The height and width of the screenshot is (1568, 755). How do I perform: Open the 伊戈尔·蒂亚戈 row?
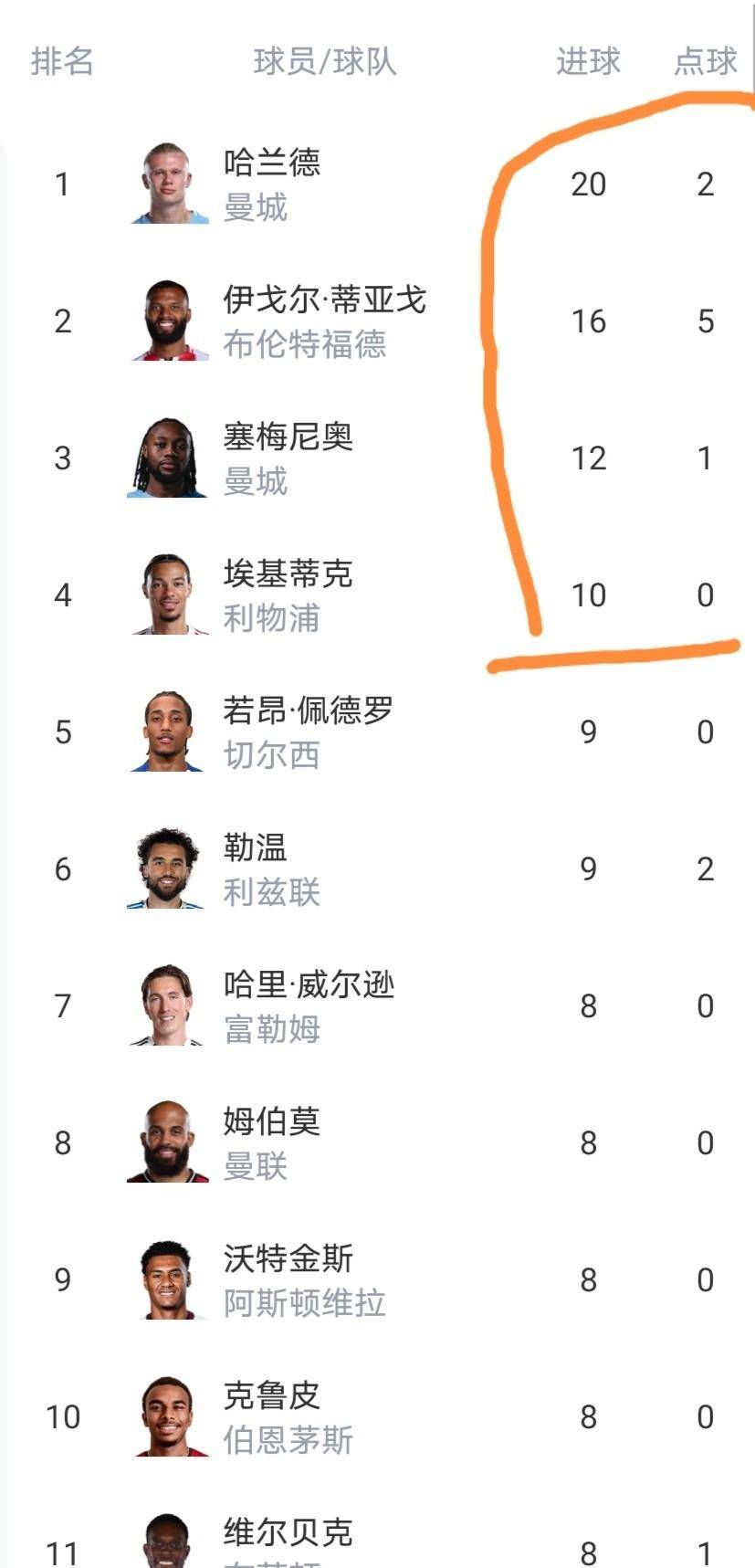[323, 321]
